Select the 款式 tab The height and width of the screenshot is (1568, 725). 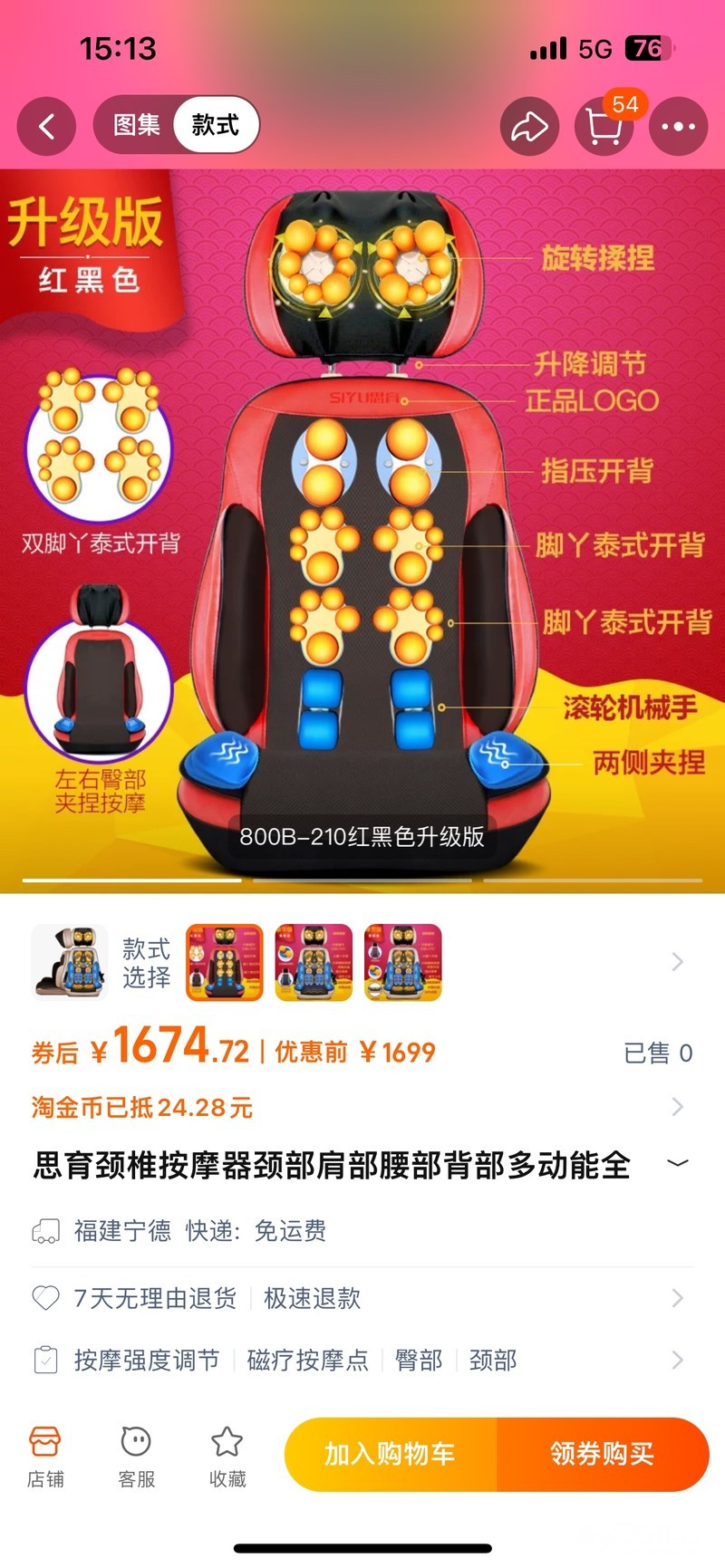click(x=216, y=125)
